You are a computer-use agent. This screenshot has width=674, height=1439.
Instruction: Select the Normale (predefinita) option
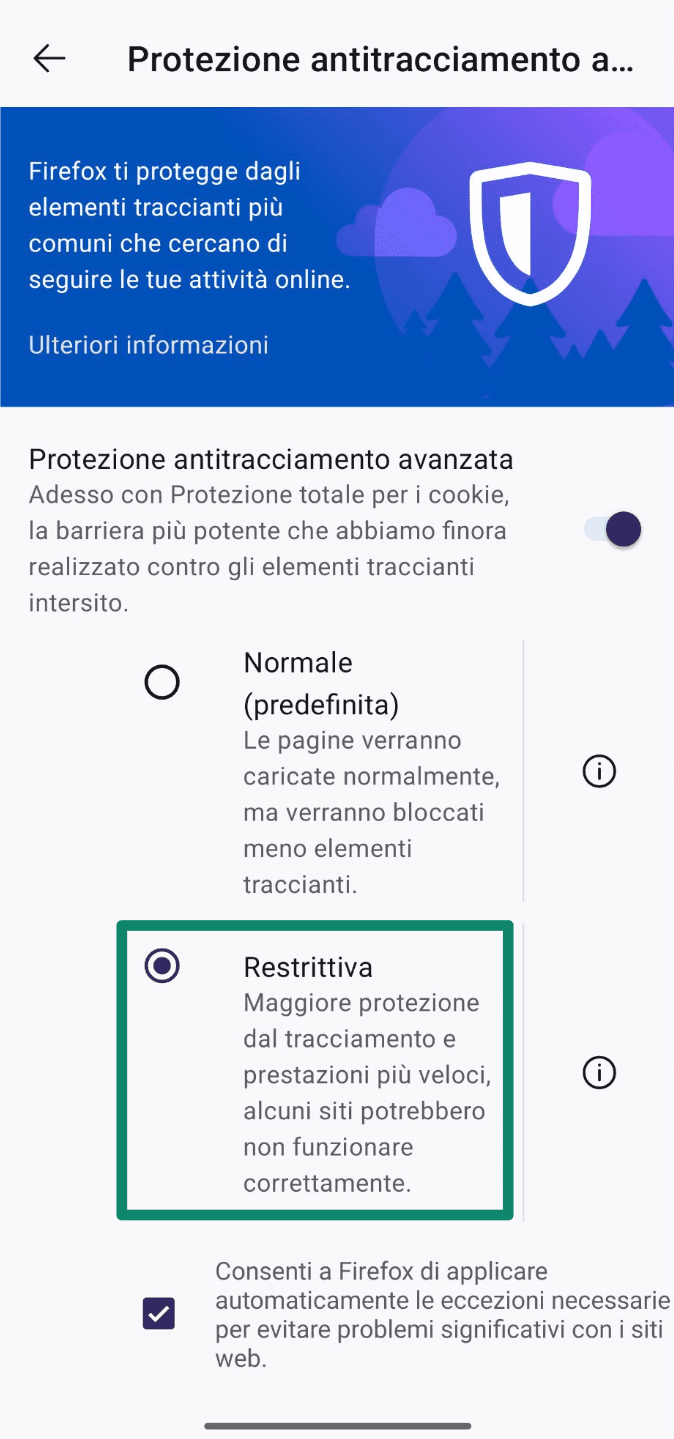162,683
